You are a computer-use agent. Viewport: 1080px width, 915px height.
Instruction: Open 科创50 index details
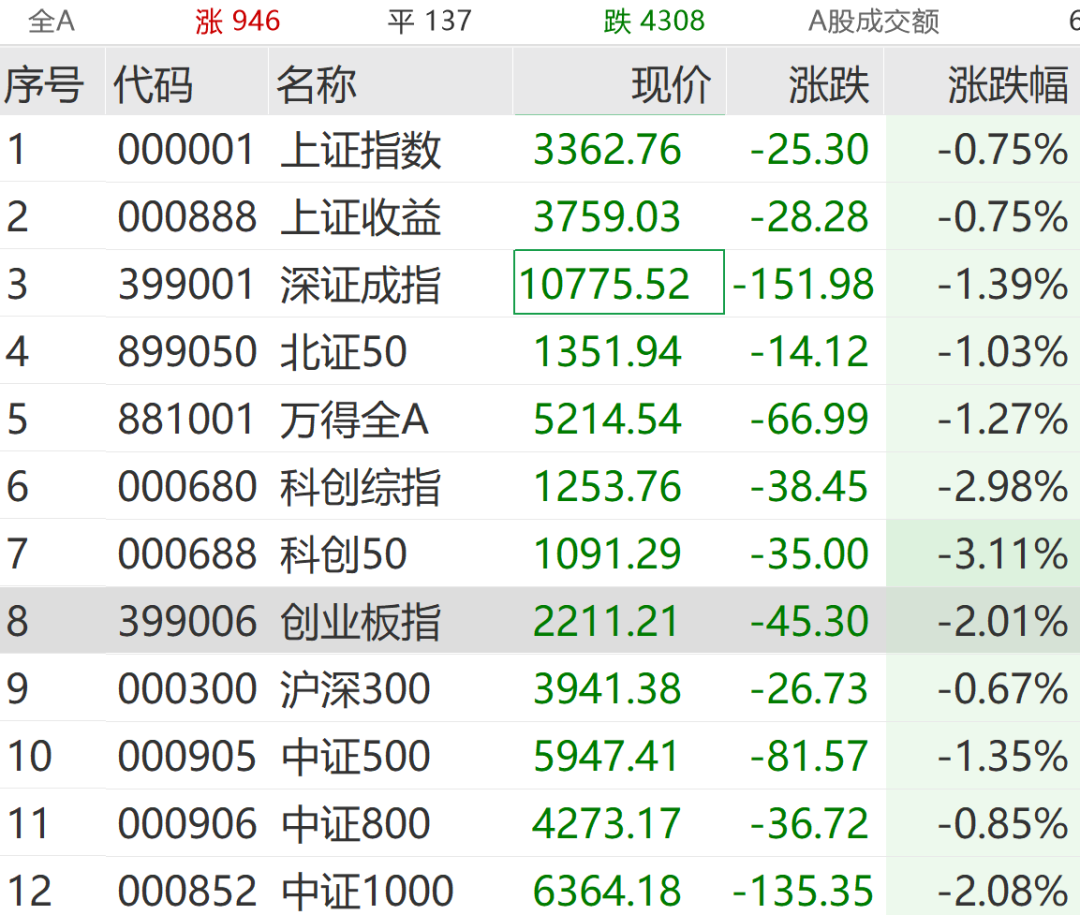click(343, 554)
